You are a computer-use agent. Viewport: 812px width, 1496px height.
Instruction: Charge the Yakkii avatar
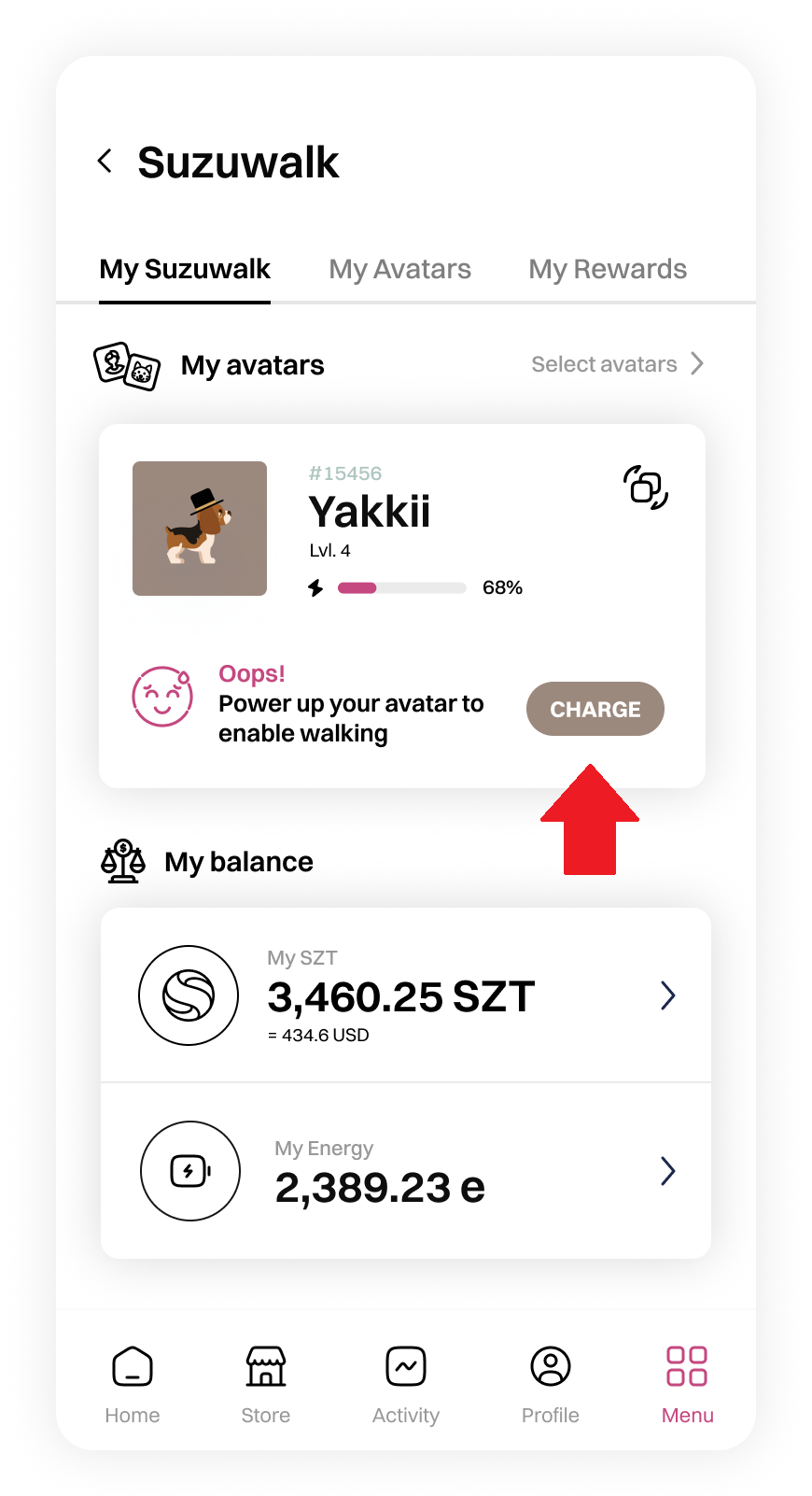pos(595,709)
